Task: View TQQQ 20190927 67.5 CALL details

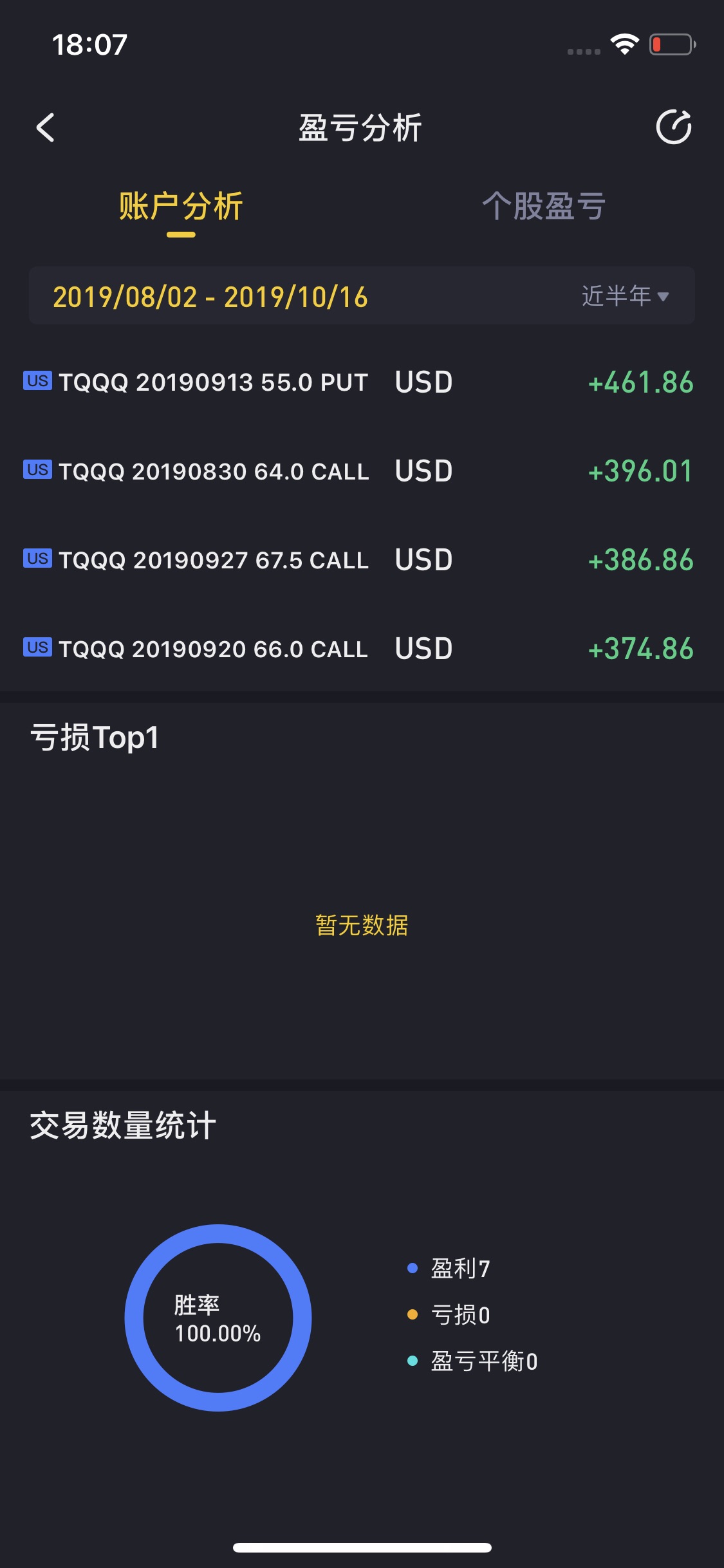Action: (x=360, y=560)
